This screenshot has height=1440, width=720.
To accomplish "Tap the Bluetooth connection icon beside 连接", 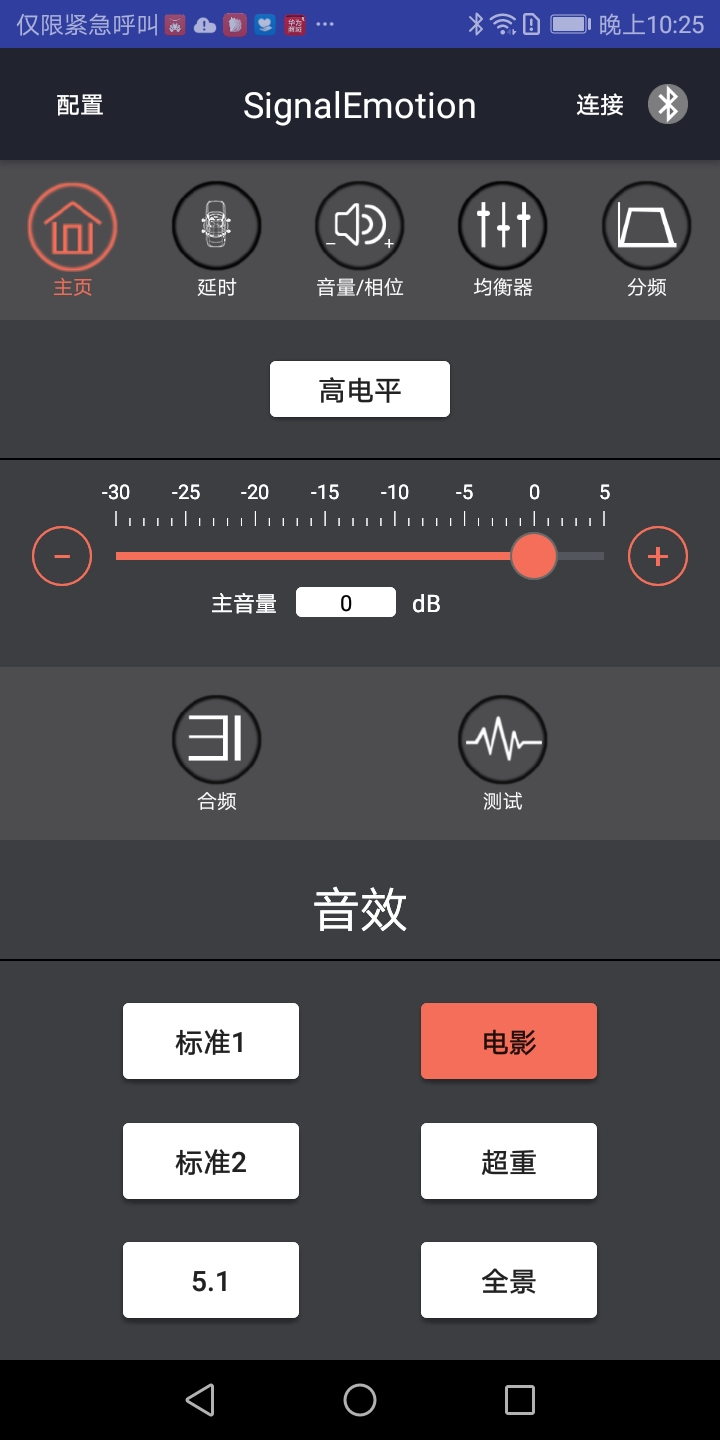I will pos(669,103).
